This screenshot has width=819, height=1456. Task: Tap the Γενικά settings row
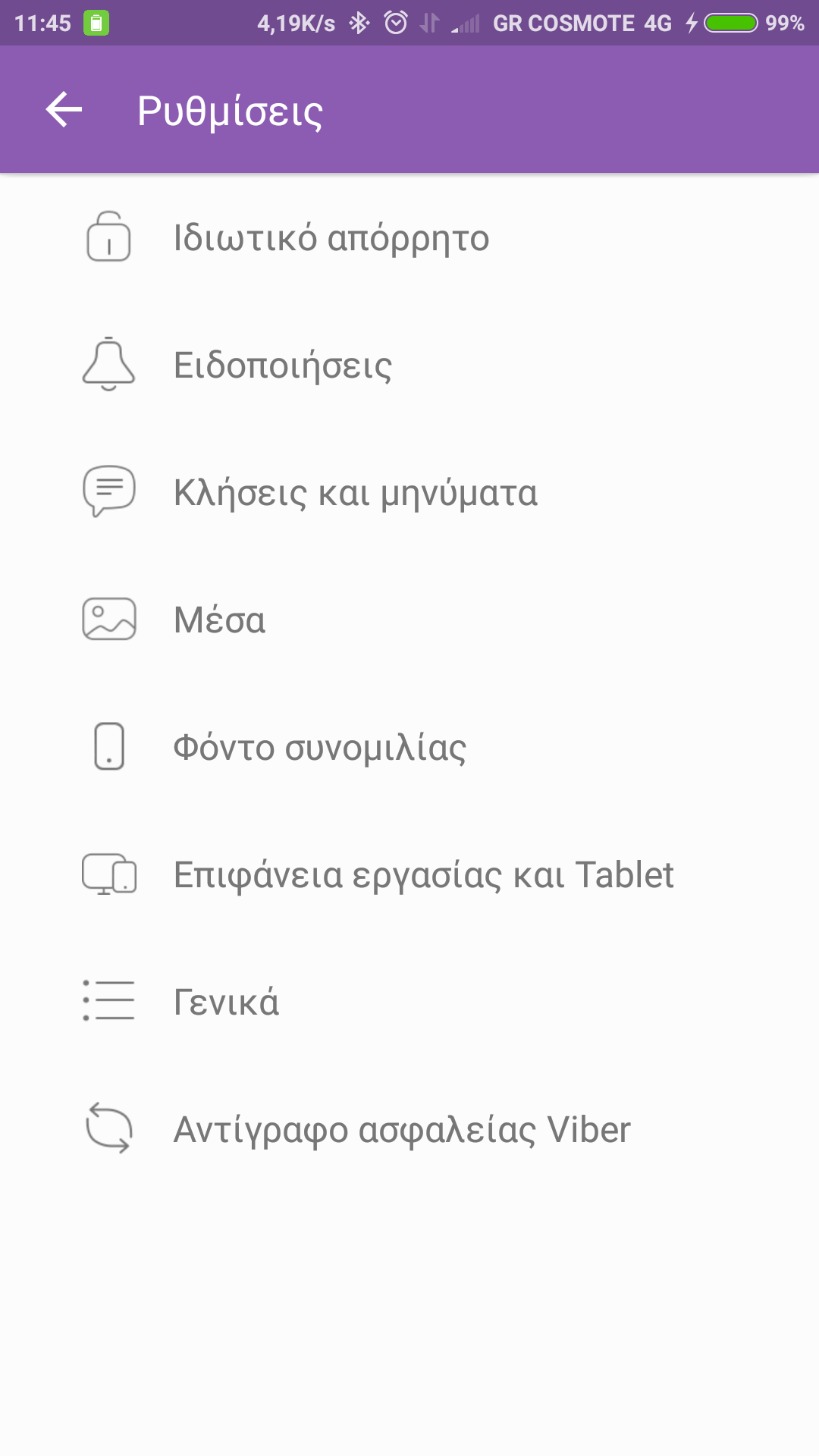226,1003
